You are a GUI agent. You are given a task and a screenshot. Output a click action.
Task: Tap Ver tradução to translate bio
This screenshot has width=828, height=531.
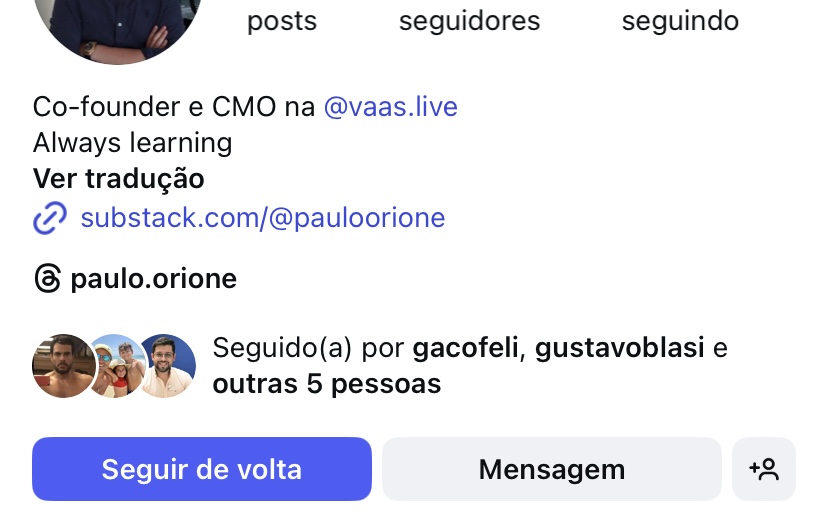pyautogui.click(x=118, y=179)
